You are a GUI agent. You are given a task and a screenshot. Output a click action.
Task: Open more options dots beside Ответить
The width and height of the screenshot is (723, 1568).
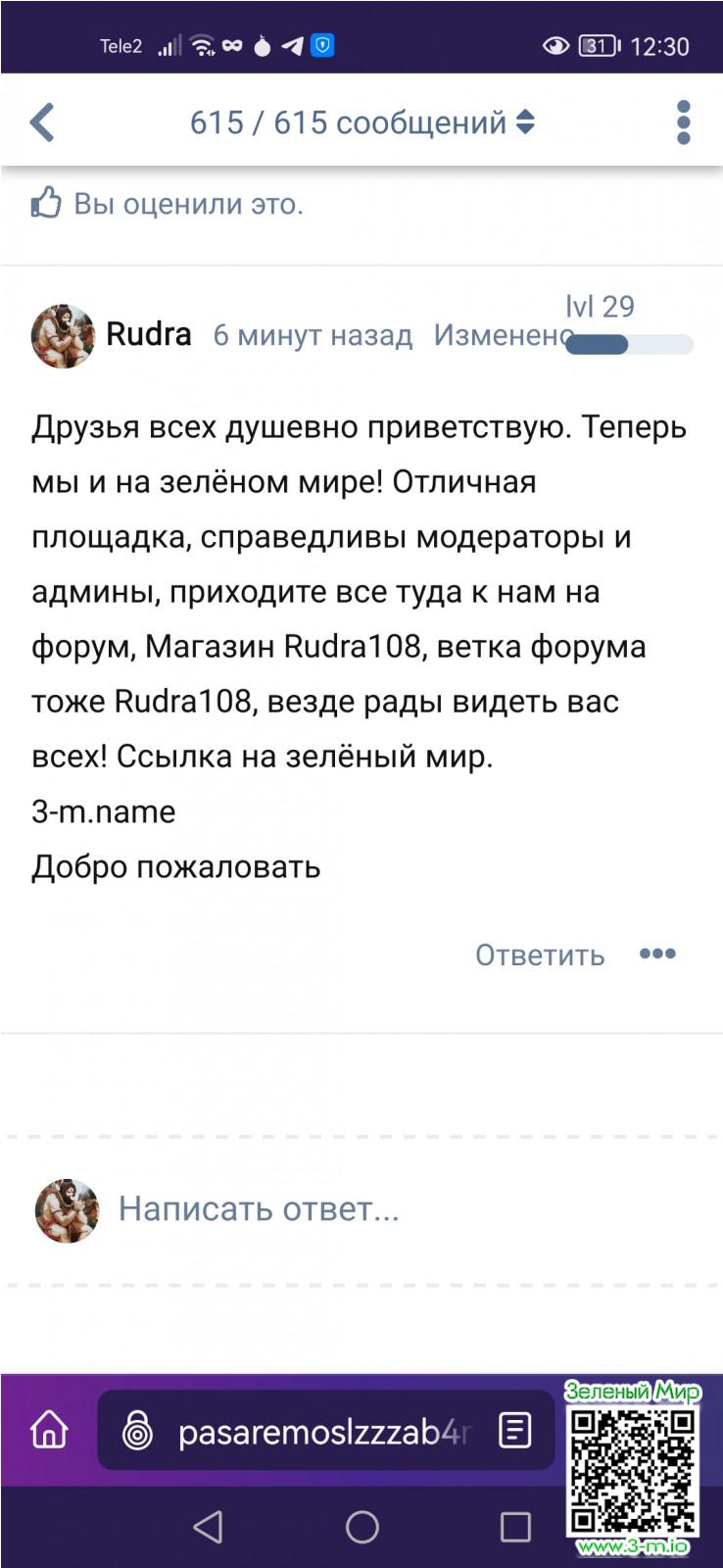click(657, 954)
